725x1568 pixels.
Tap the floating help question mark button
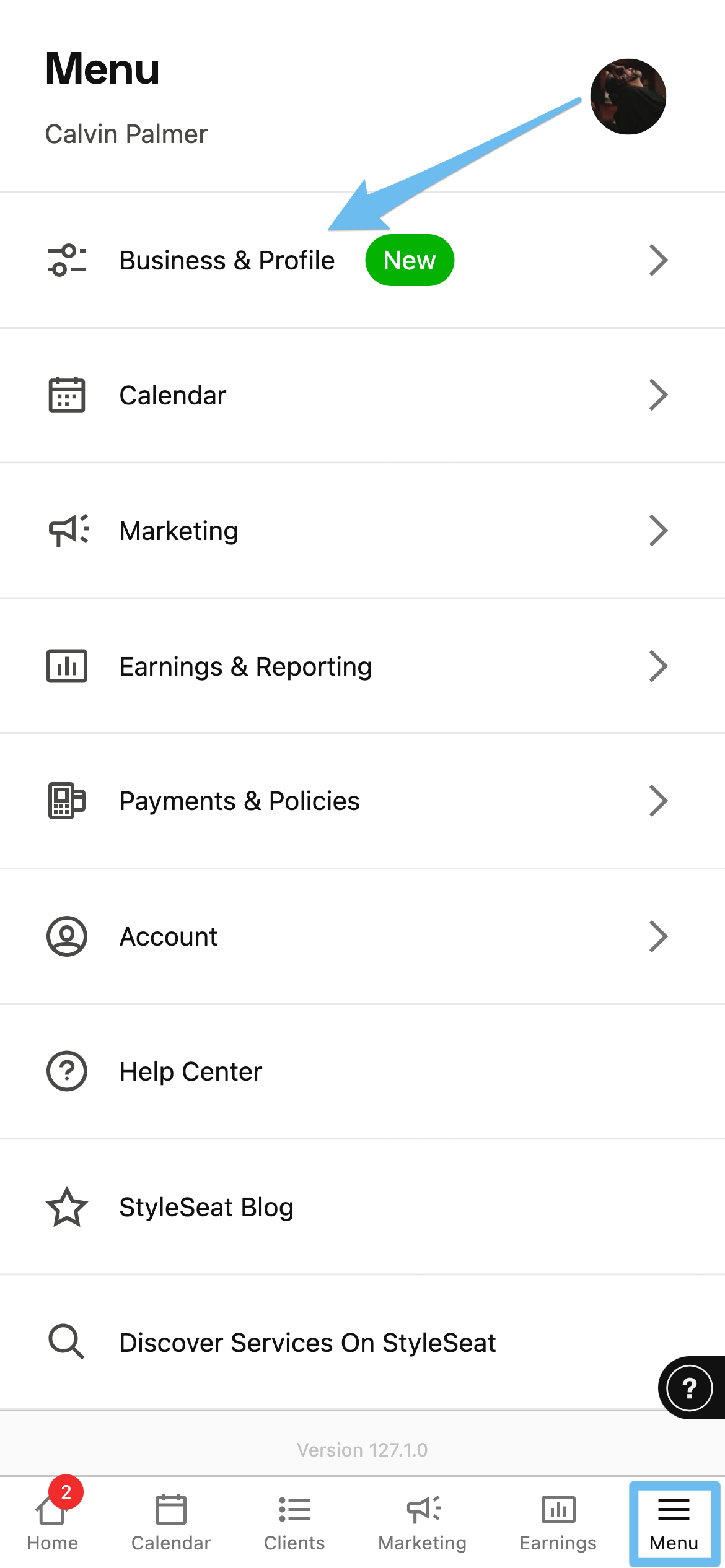click(690, 1387)
